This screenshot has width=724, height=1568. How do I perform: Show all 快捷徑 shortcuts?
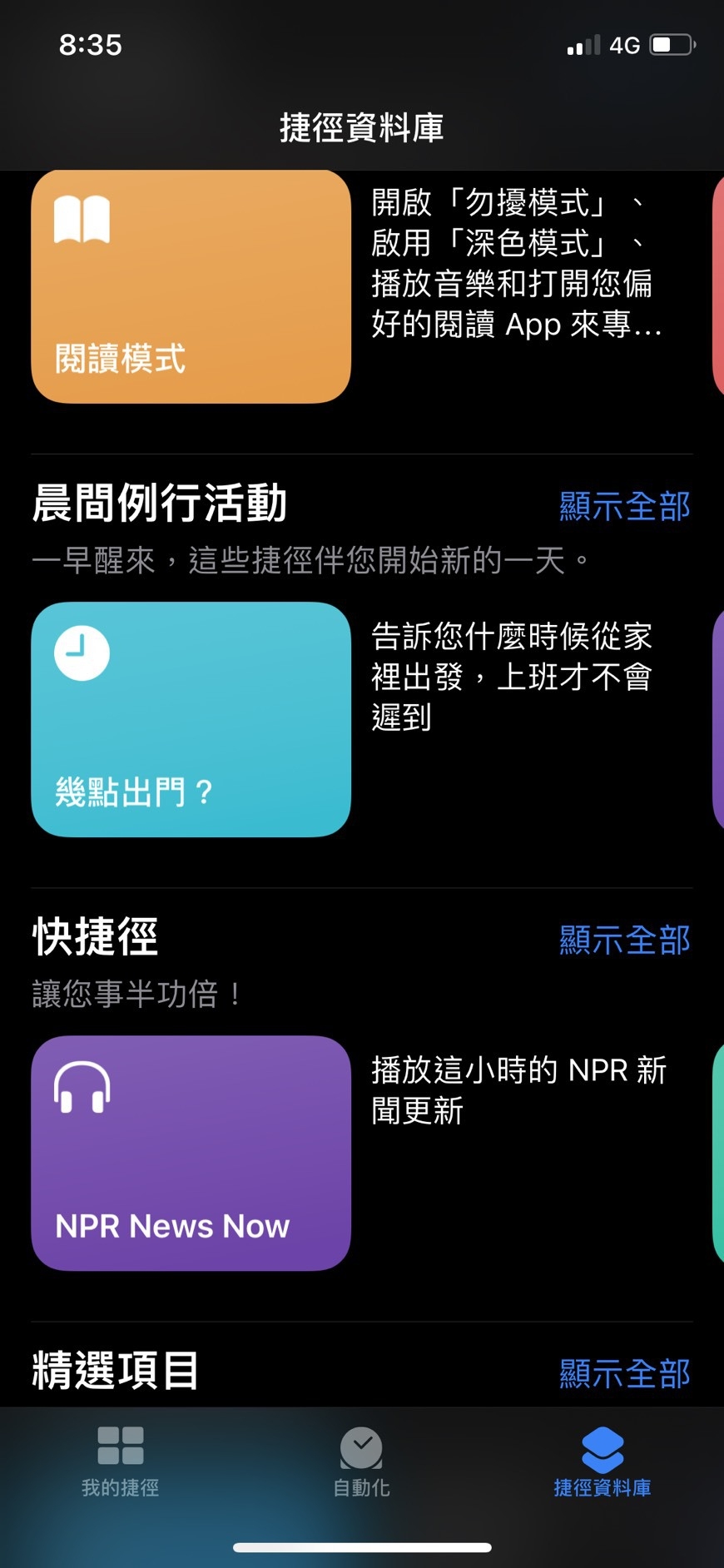[624, 940]
